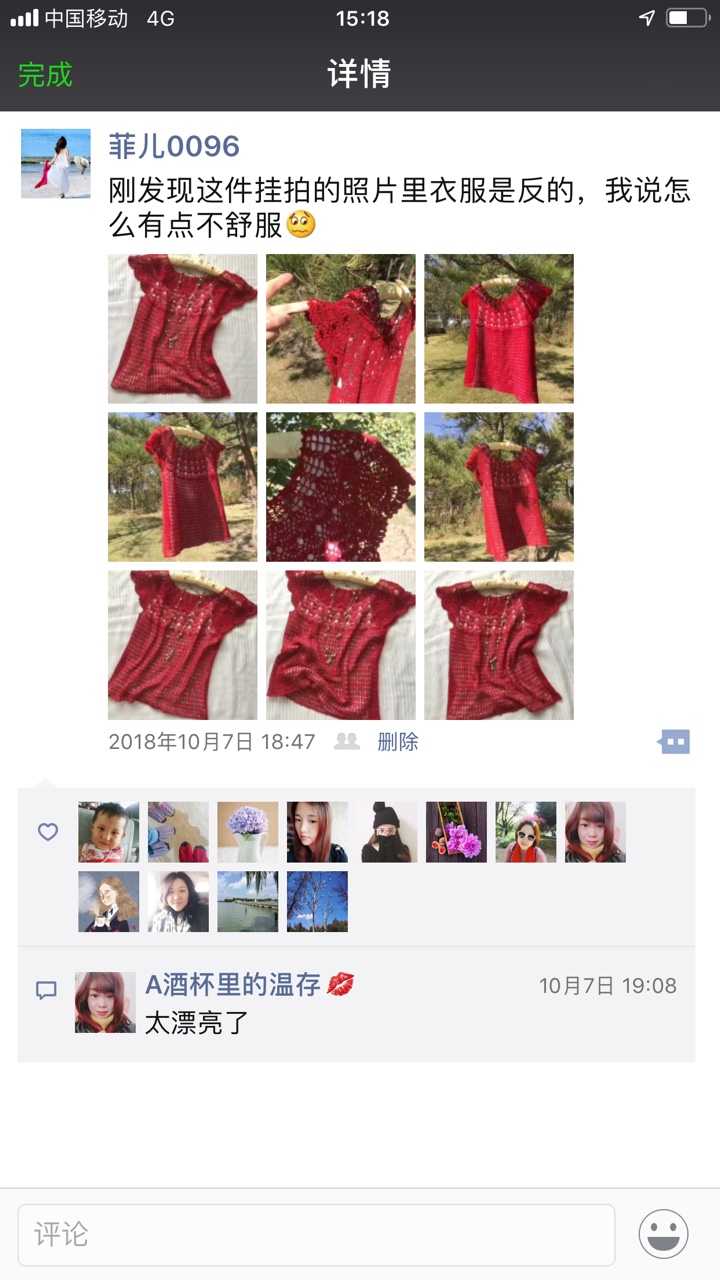The width and height of the screenshot is (720, 1280).
Task: Tap 完成 to close the details
Action: 45,75
